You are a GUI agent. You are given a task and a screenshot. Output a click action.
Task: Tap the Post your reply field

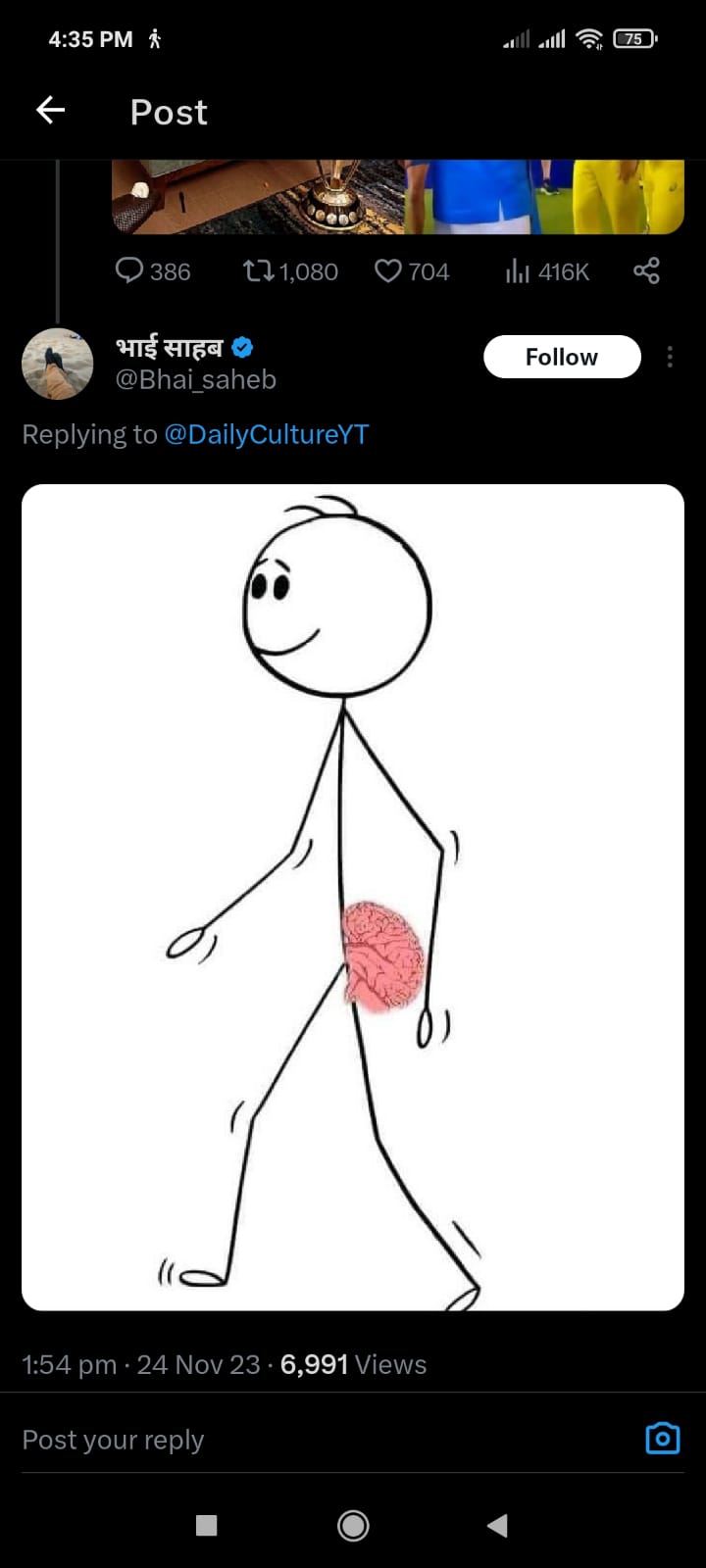(294, 1440)
